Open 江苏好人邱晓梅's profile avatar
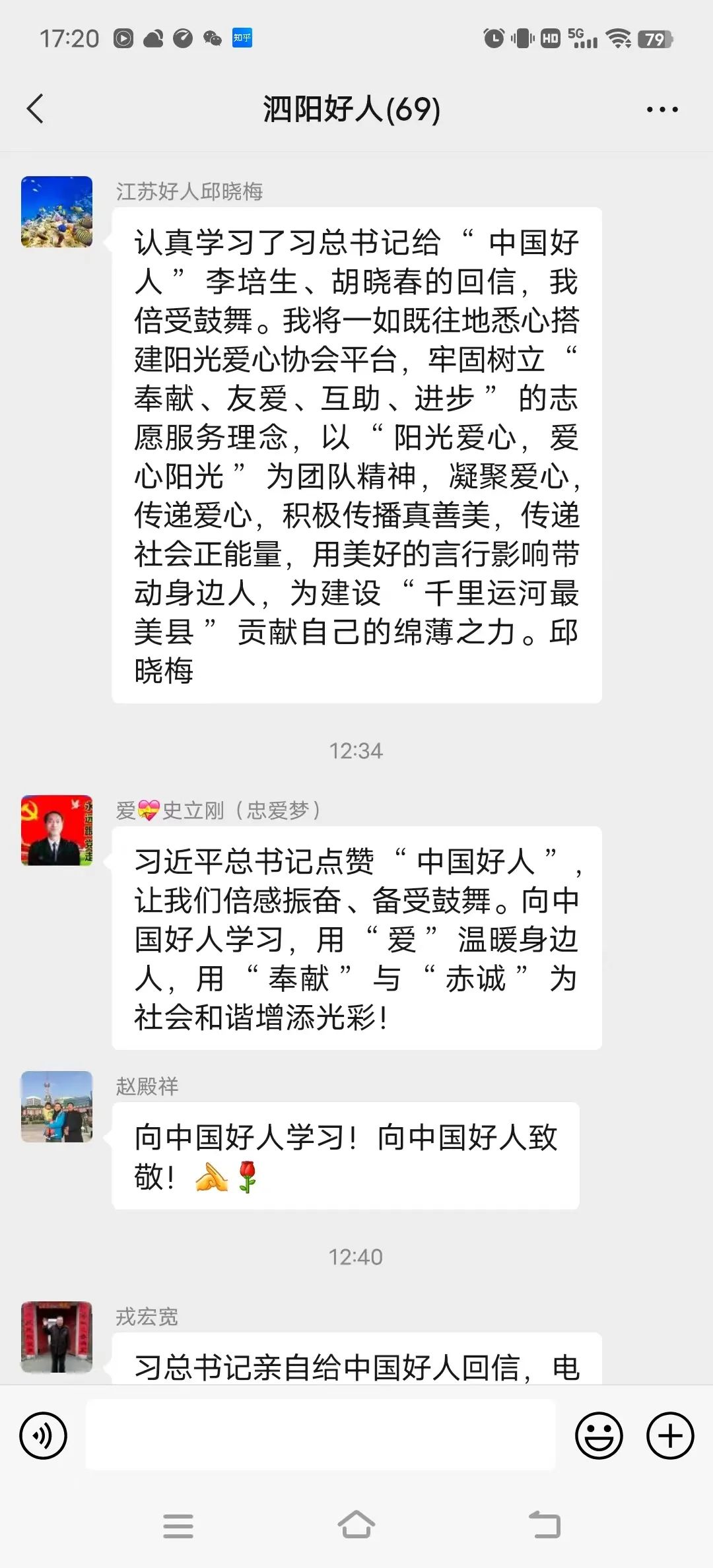 click(57, 212)
